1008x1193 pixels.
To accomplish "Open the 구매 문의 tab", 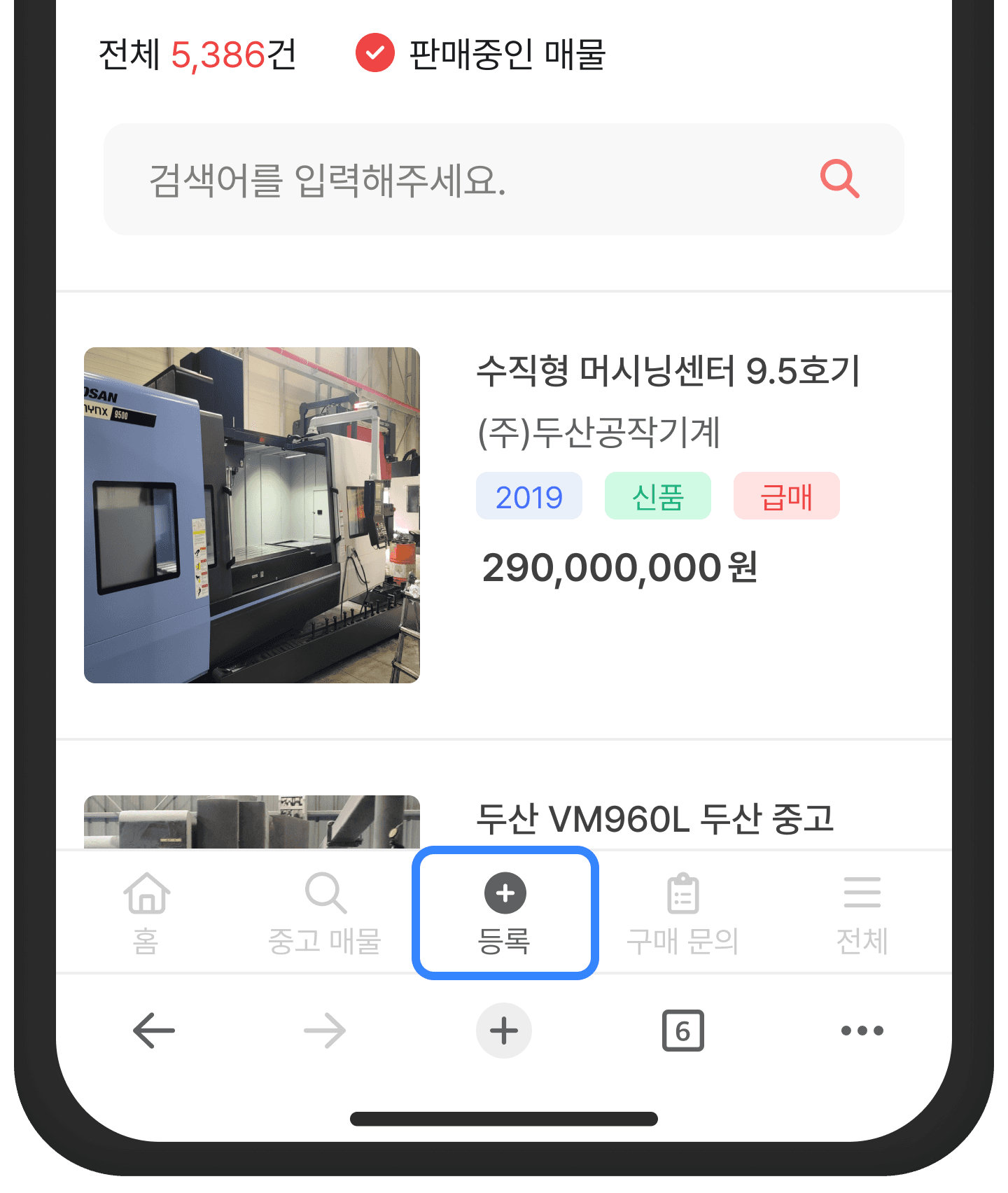I will tap(683, 912).
